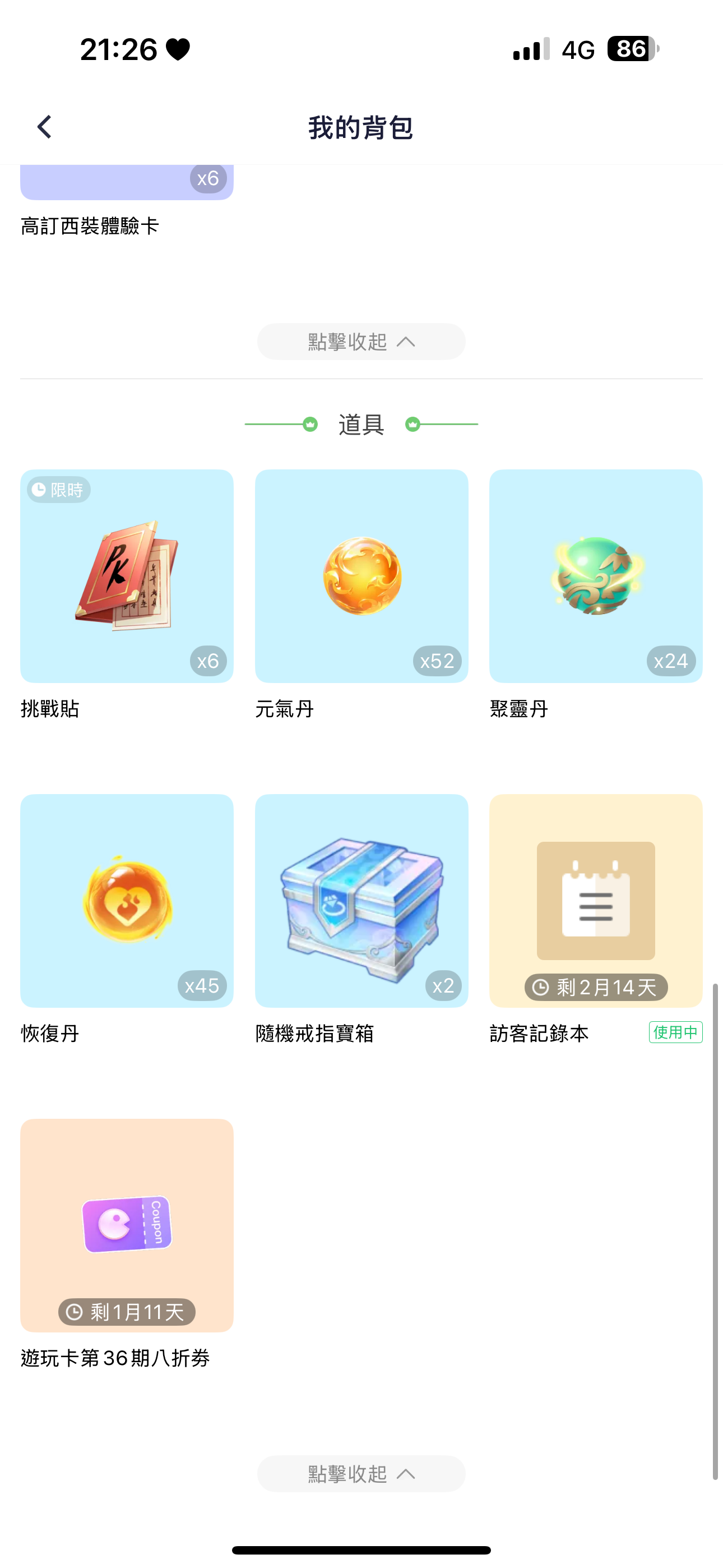Viewport: 723px width, 1568px height.
Task: Open the 高訂西裝體驗卡 item
Action: (127, 183)
